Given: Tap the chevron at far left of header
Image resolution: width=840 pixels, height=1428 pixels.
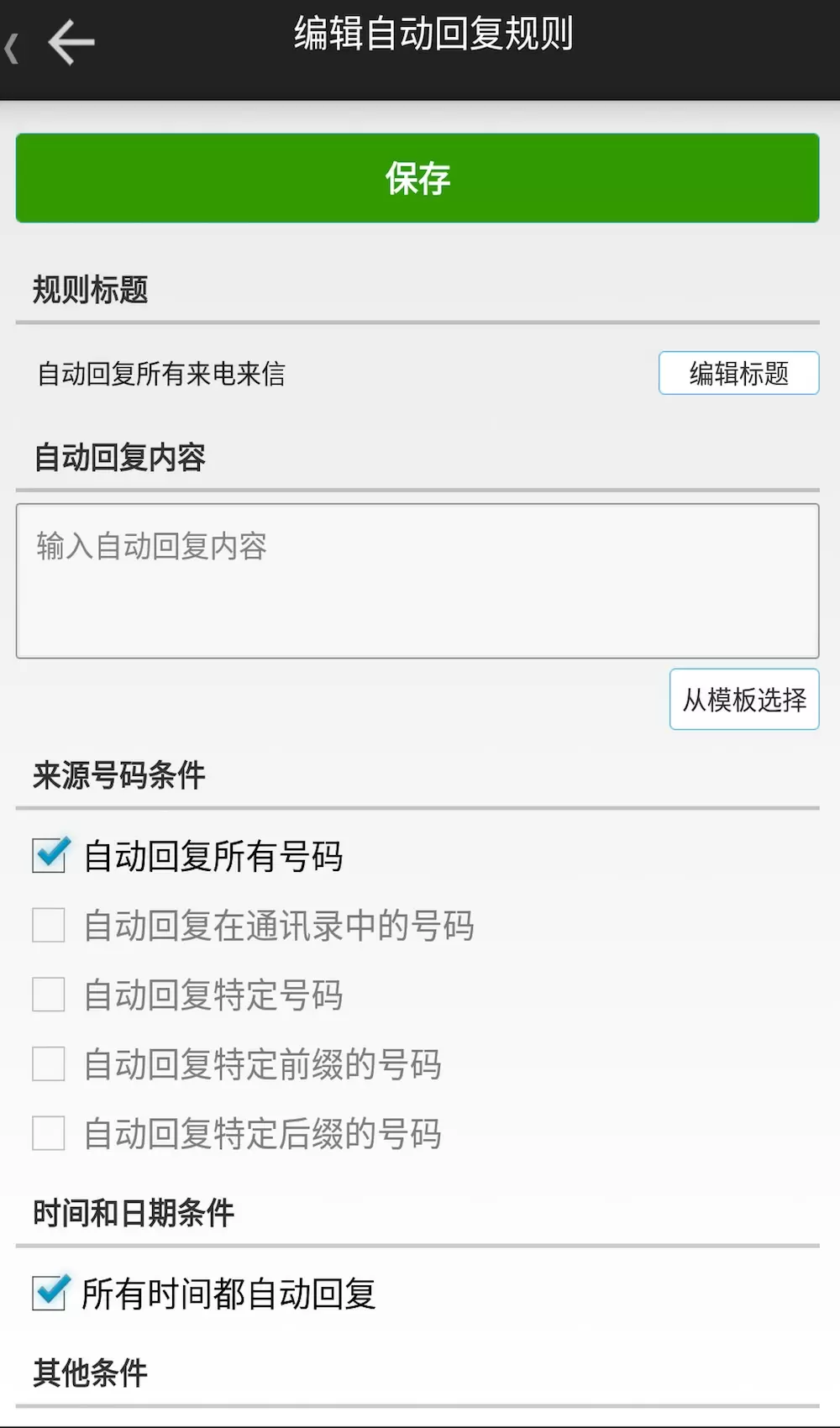Looking at the screenshot, I should 10,49.
